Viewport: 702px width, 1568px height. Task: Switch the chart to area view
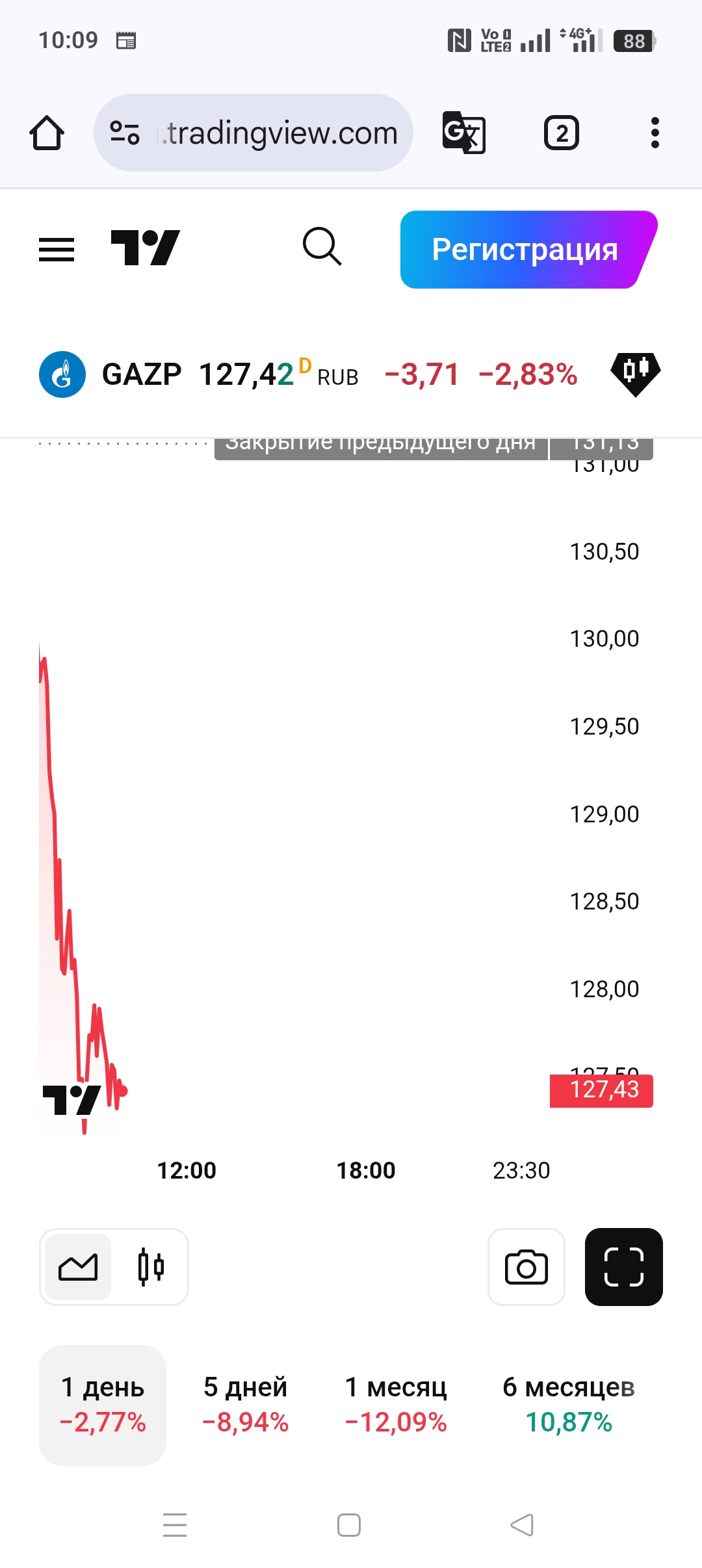coord(79,1266)
